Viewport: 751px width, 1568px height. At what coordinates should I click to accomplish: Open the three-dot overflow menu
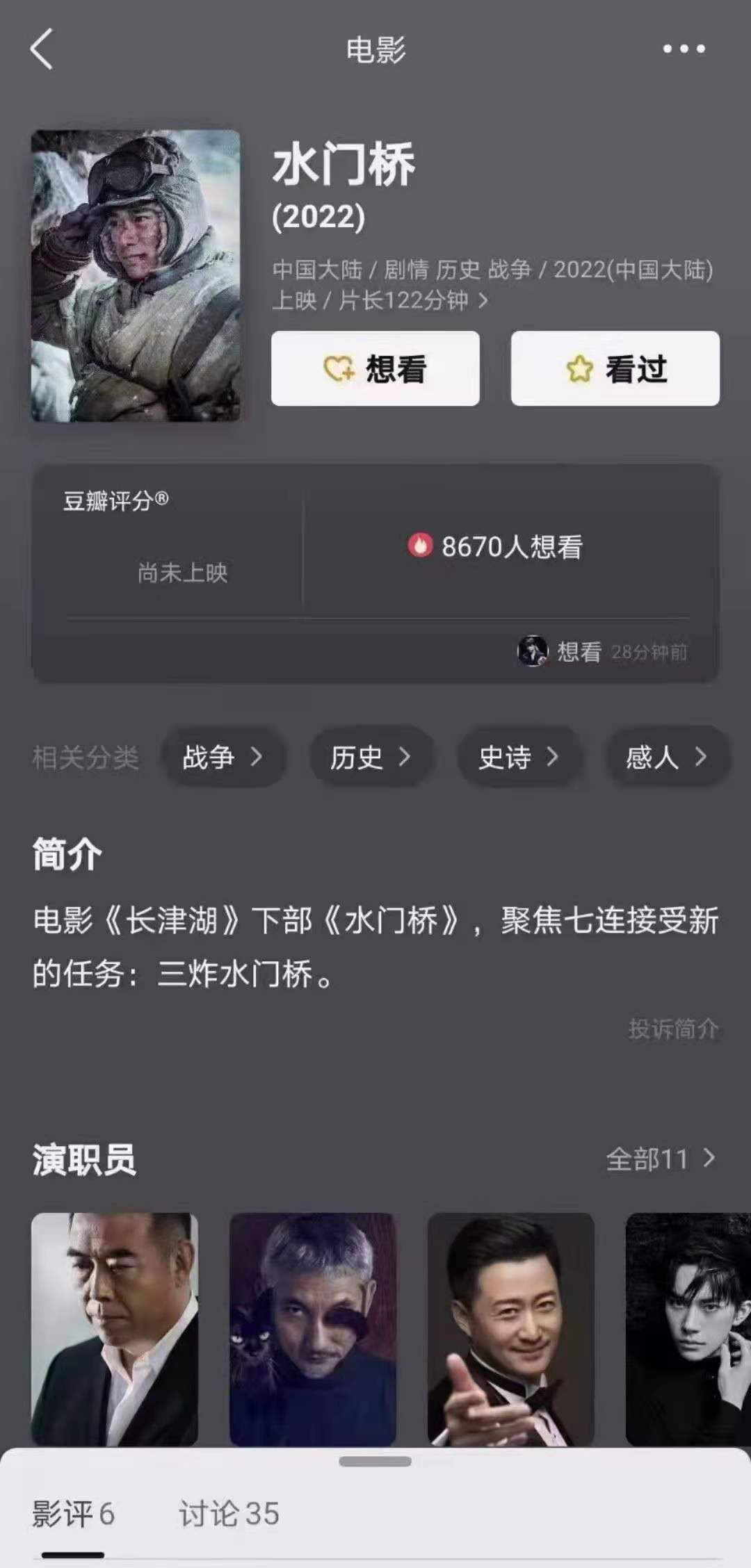tap(684, 49)
